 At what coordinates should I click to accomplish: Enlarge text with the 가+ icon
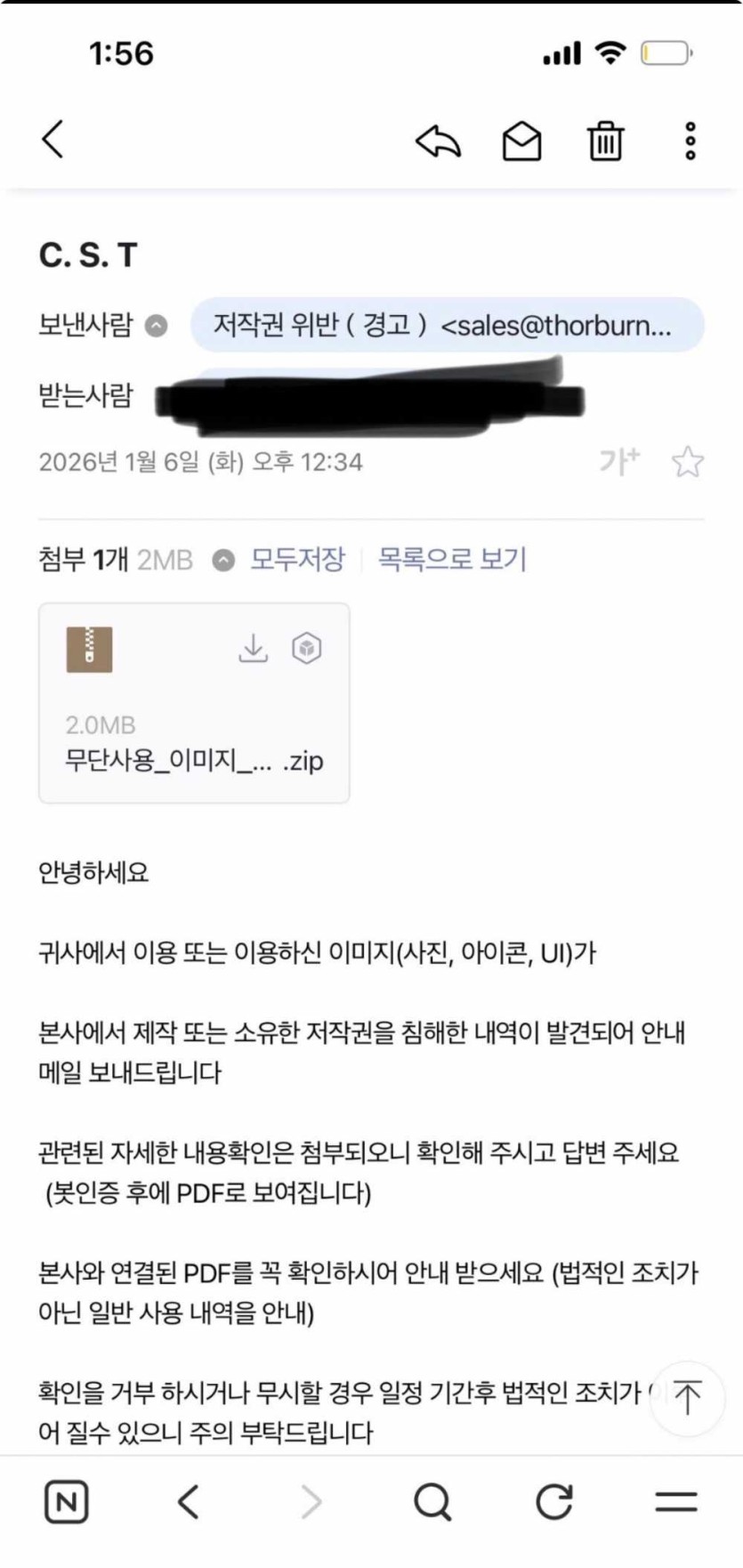point(618,461)
